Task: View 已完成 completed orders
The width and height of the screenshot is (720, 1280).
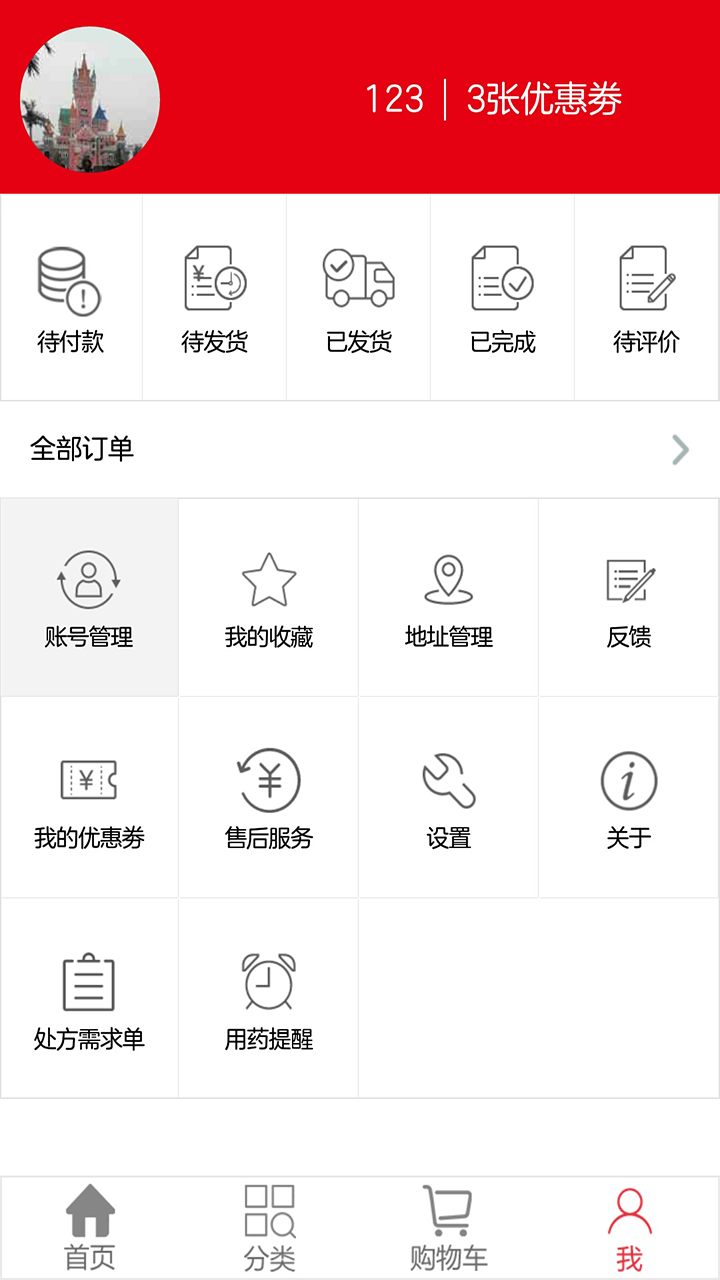Action: [x=502, y=299]
